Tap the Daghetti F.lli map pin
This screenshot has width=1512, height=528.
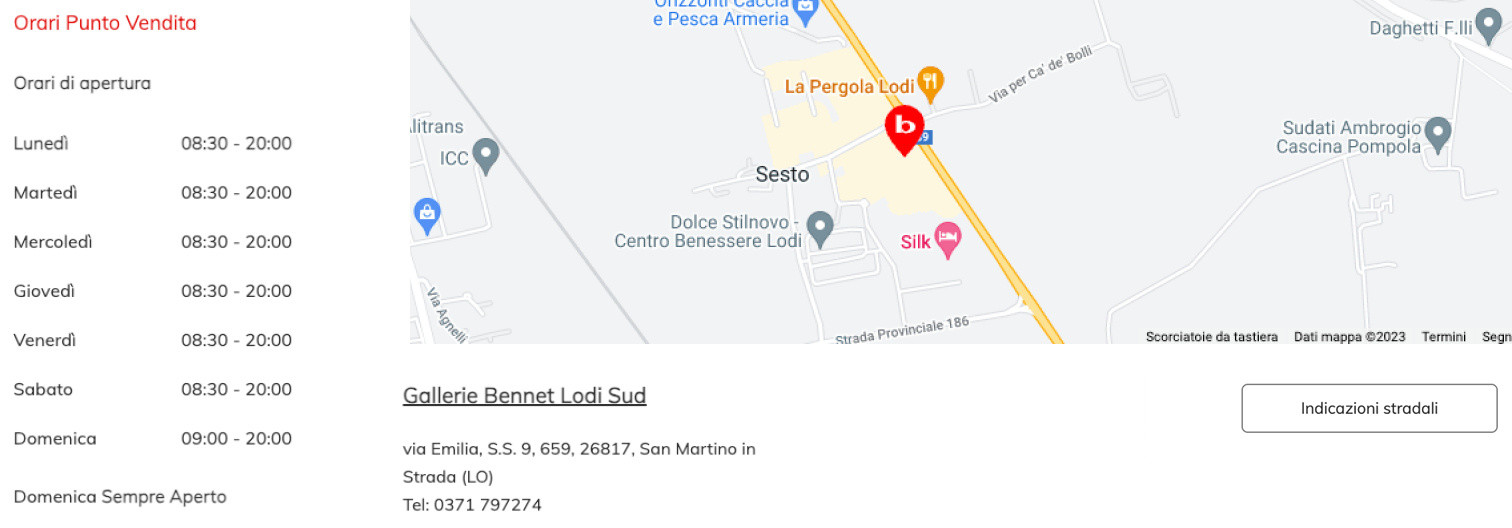coord(1489,23)
